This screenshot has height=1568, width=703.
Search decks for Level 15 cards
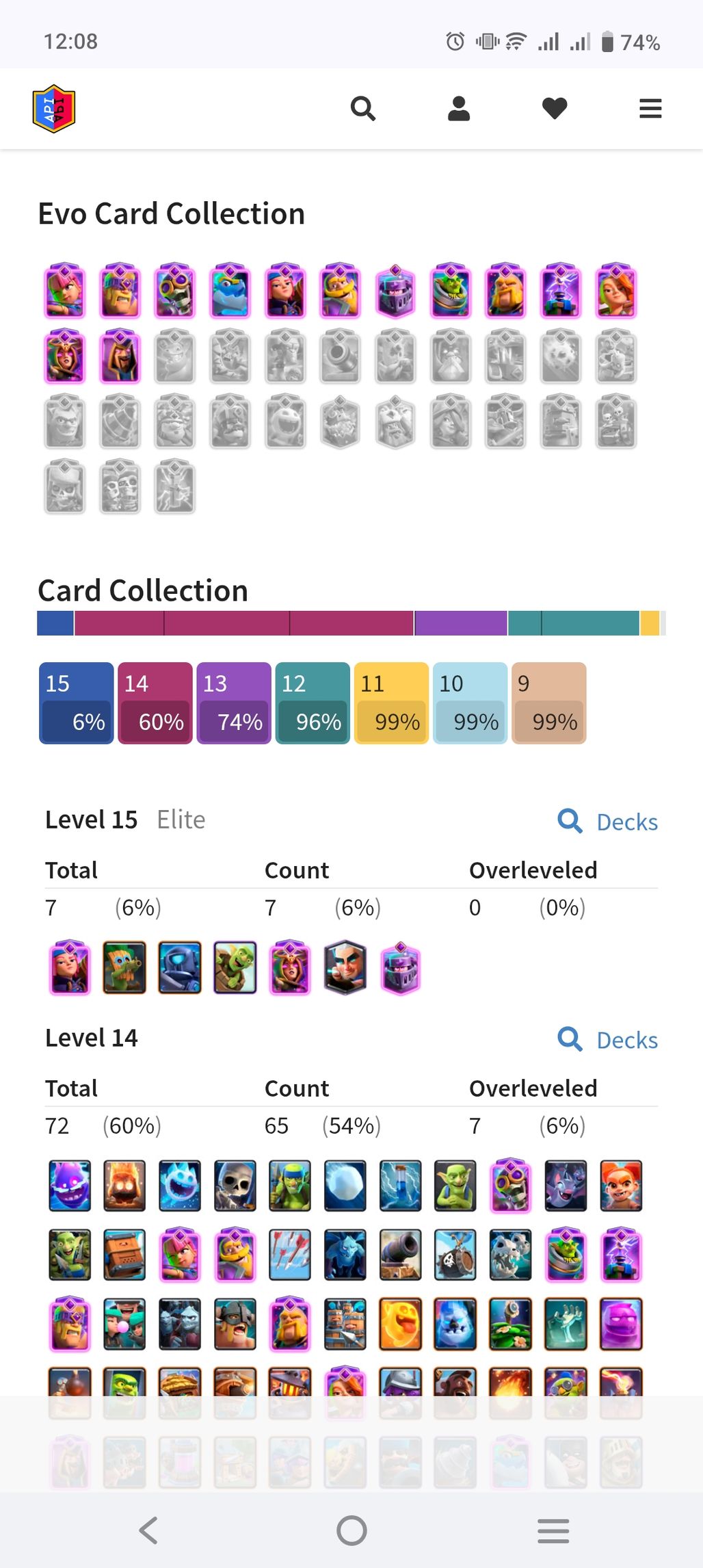click(608, 821)
